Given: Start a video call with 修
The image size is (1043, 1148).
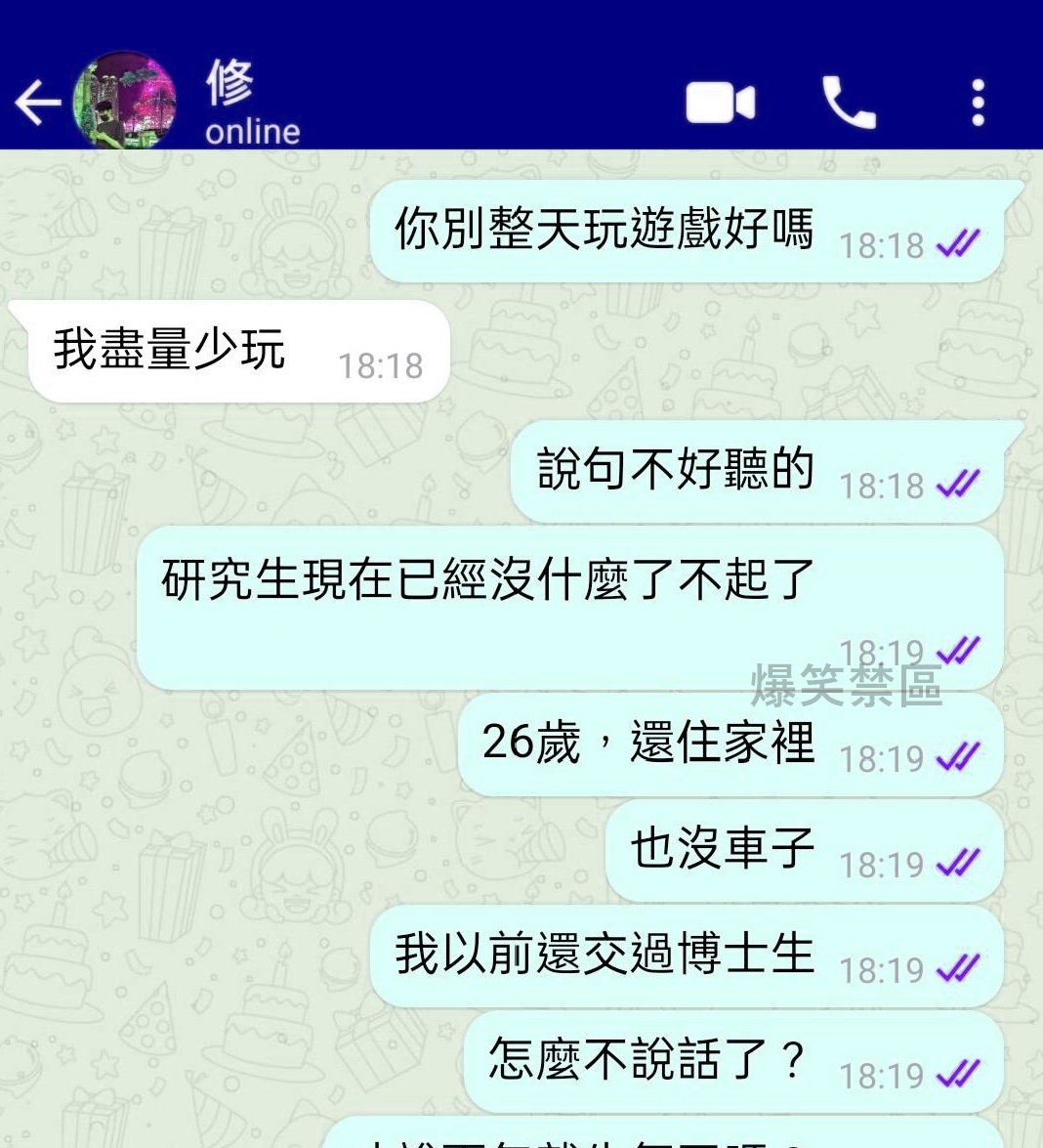Looking at the screenshot, I should coord(721,103).
